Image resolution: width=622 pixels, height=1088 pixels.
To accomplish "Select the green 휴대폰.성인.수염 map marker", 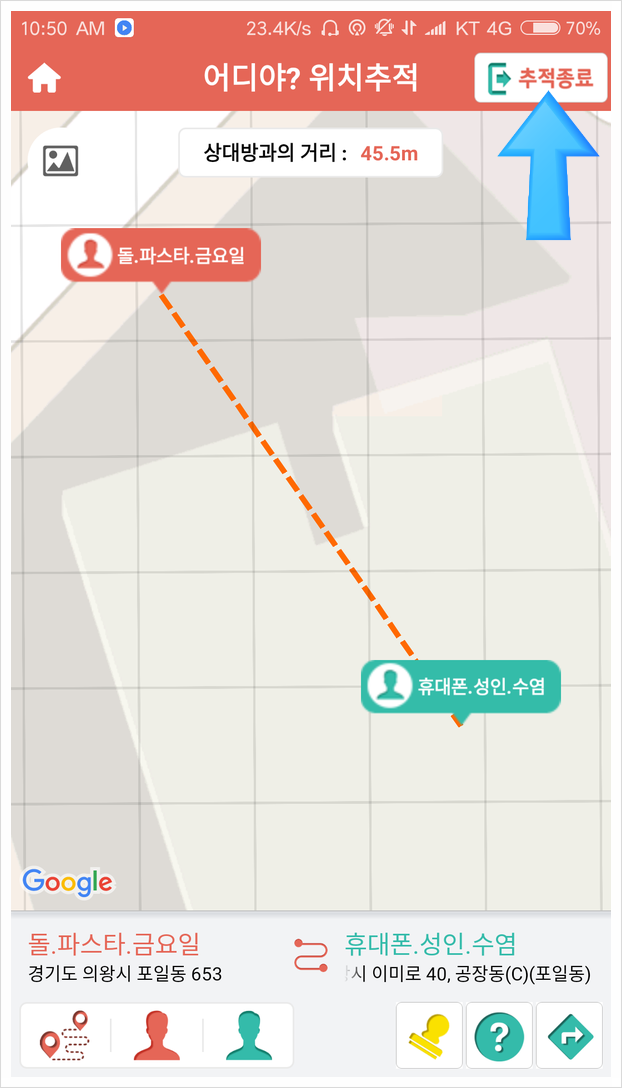I will click(x=460, y=686).
